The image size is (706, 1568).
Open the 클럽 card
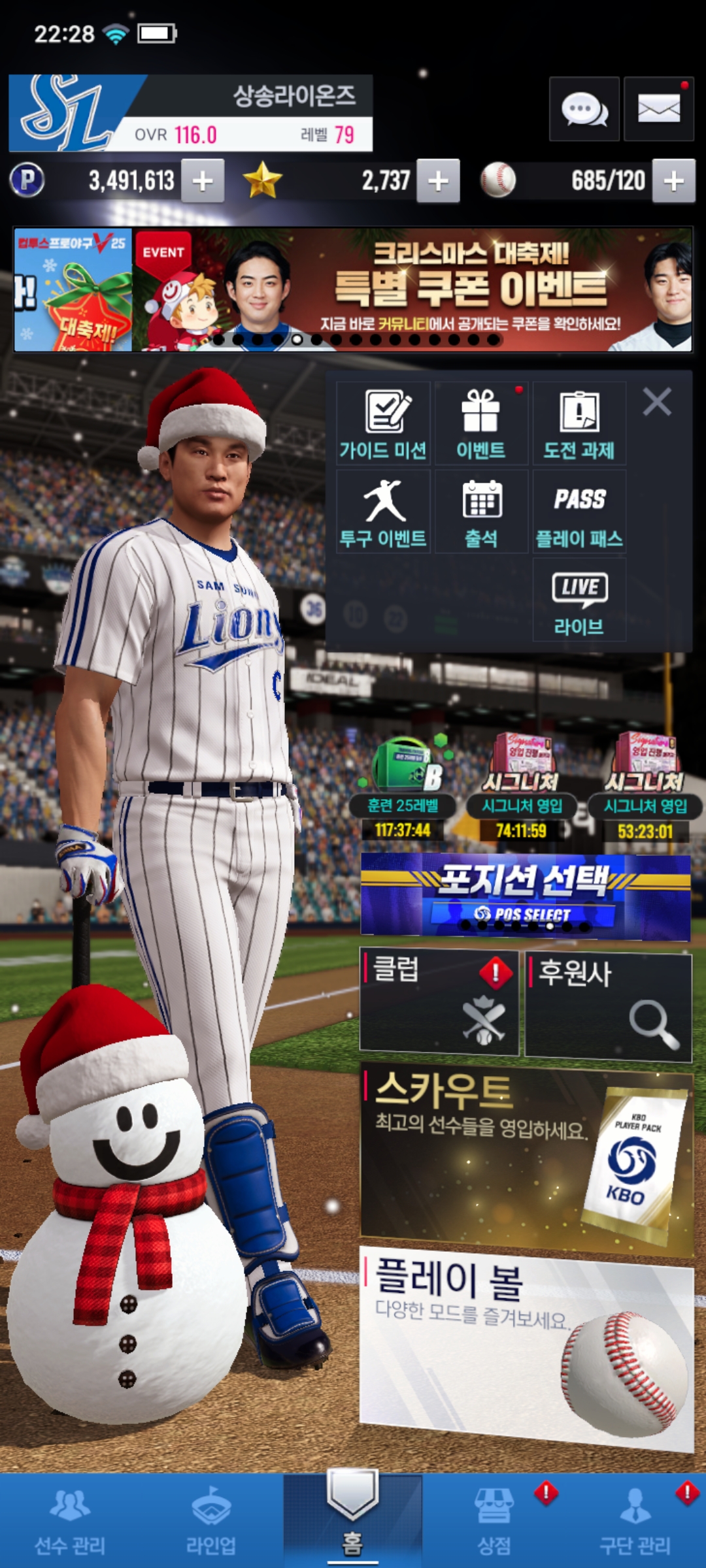click(x=439, y=1002)
